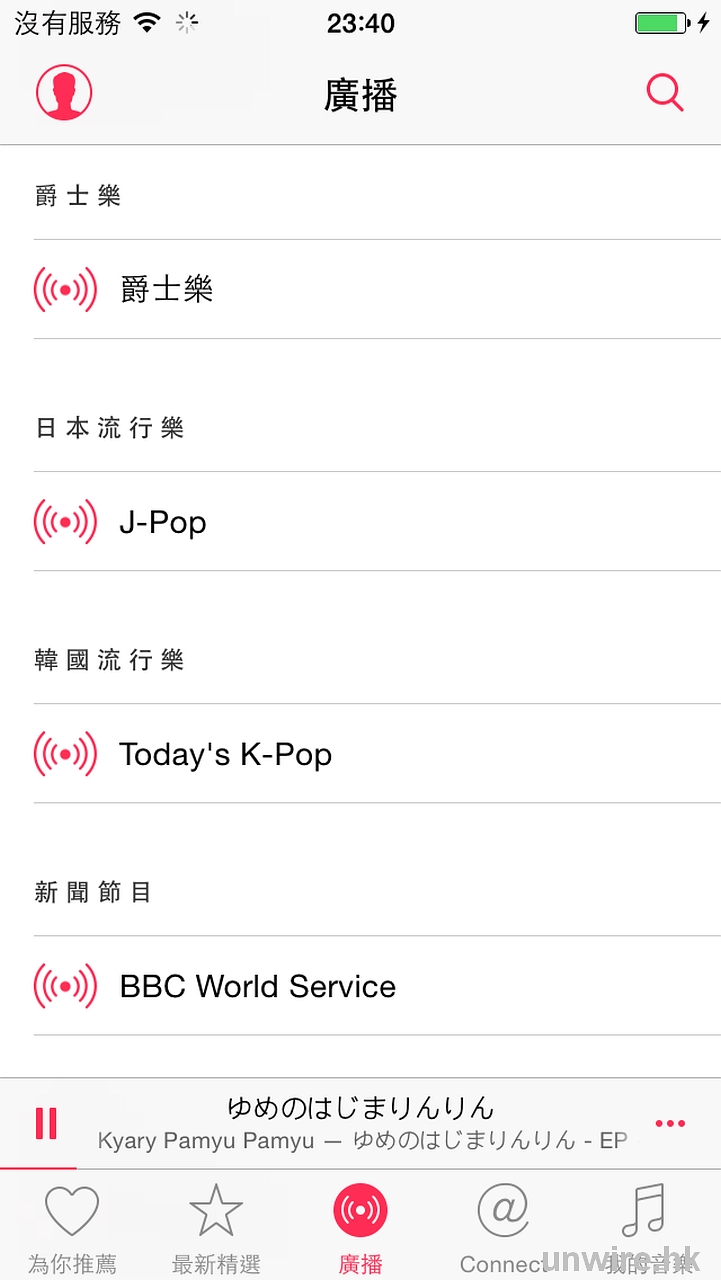This screenshot has width=721, height=1280.
Task: Tune in to BBC World Service
Action: pos(257,986)
